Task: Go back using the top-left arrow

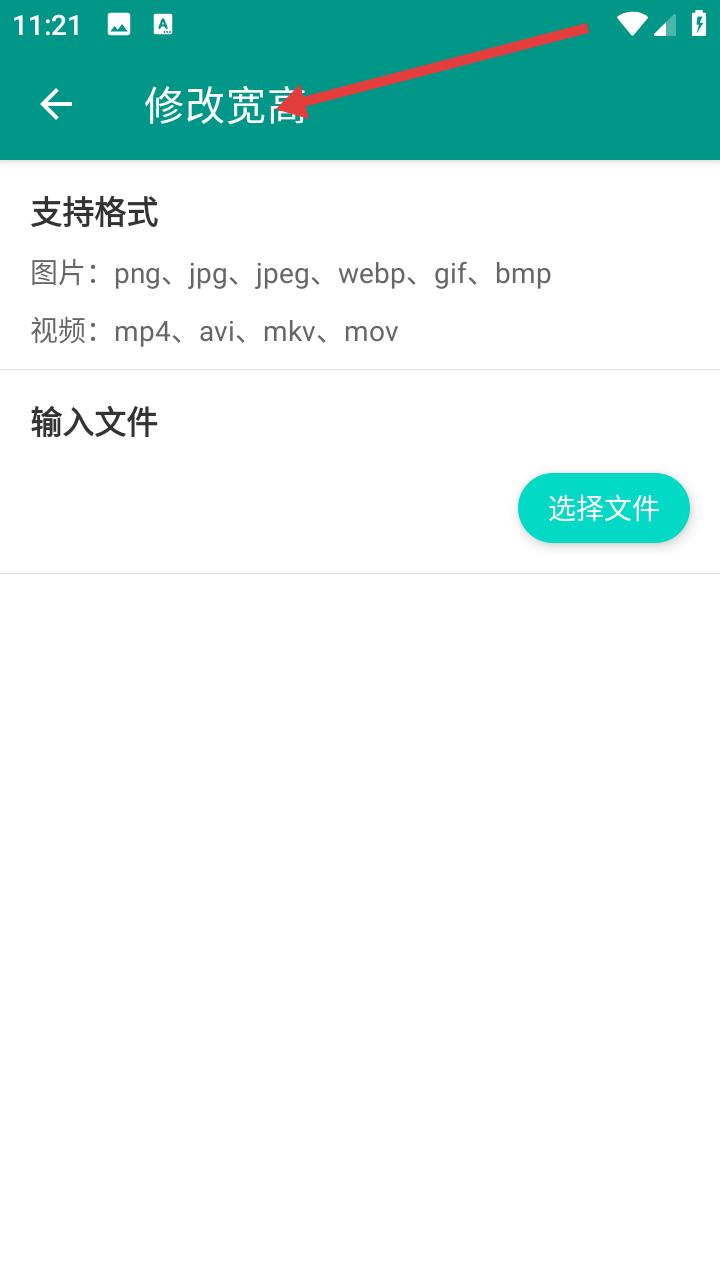Action: [x=56, y=104]
